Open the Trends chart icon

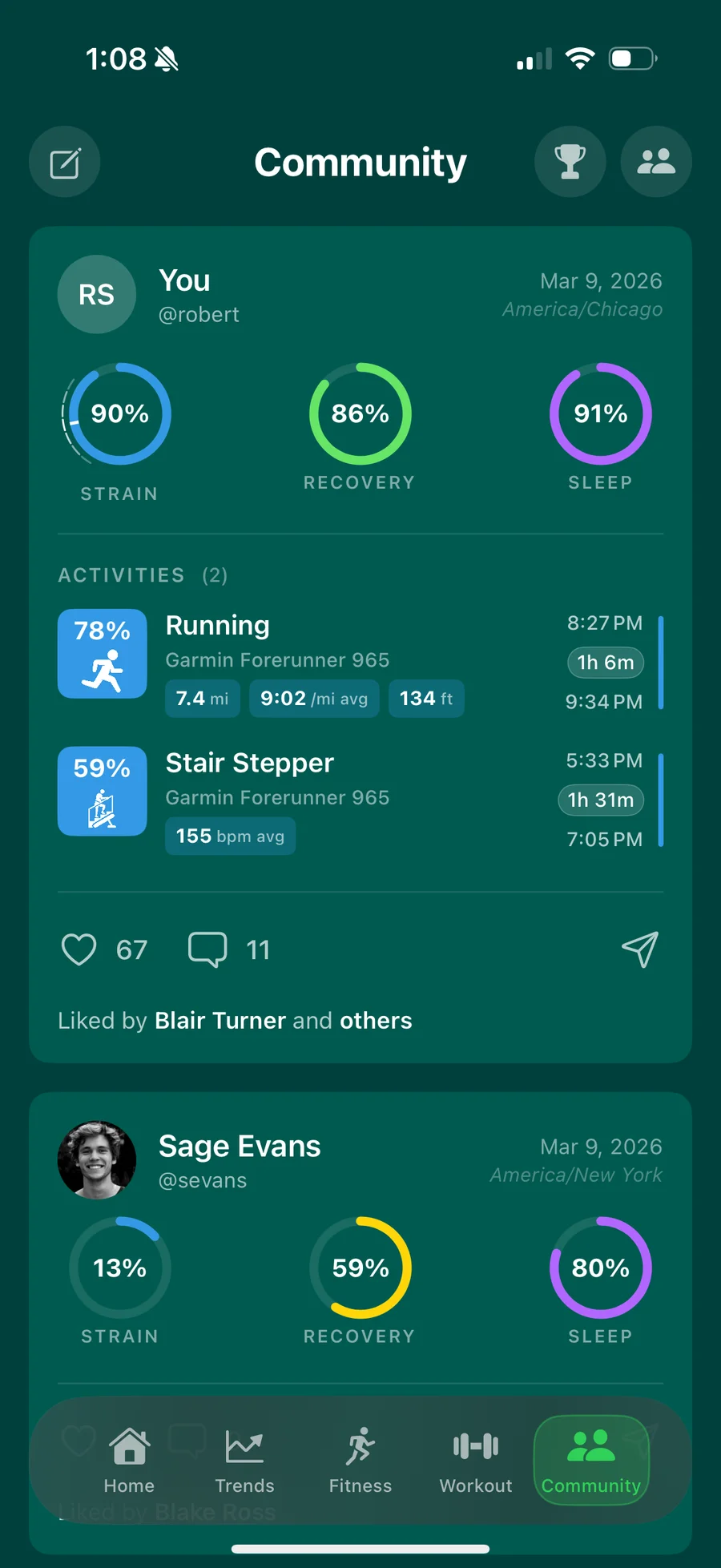pos(244,1446)
